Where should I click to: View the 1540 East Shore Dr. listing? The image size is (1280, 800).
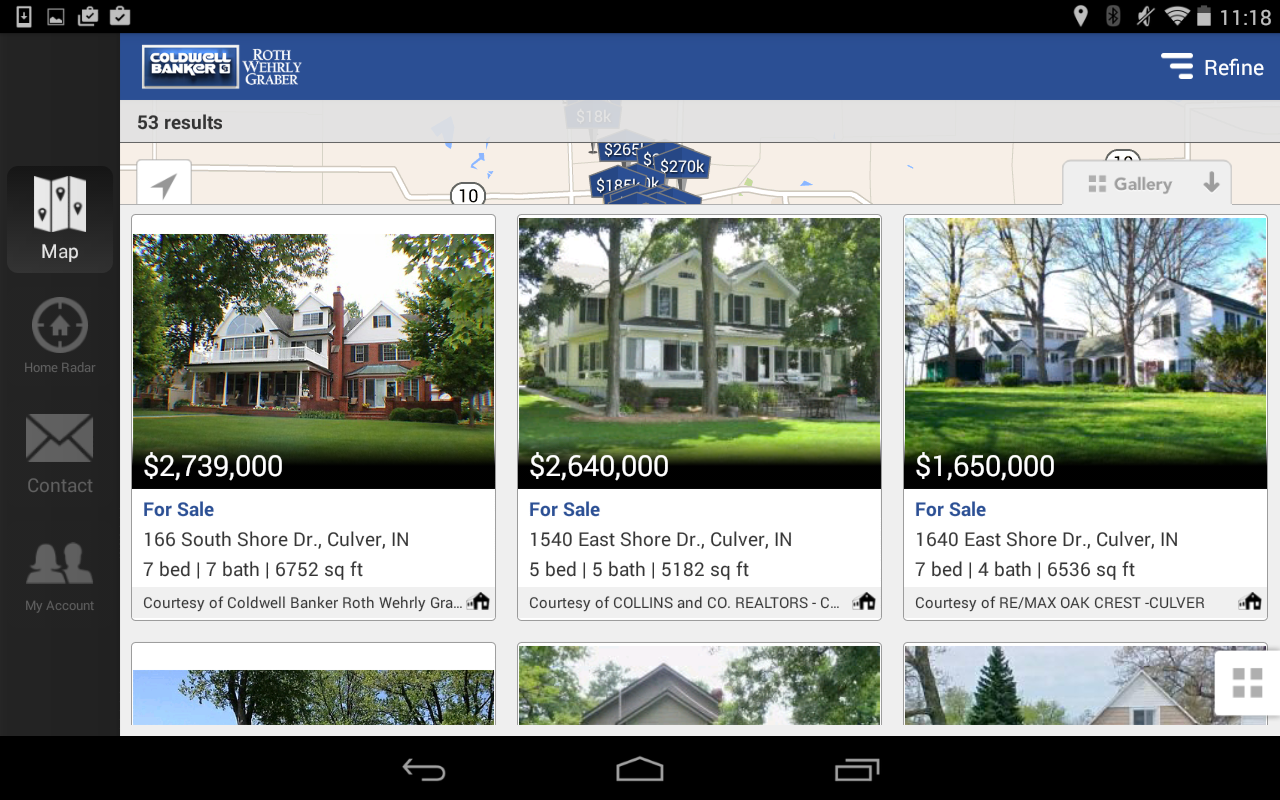(699, 417)
